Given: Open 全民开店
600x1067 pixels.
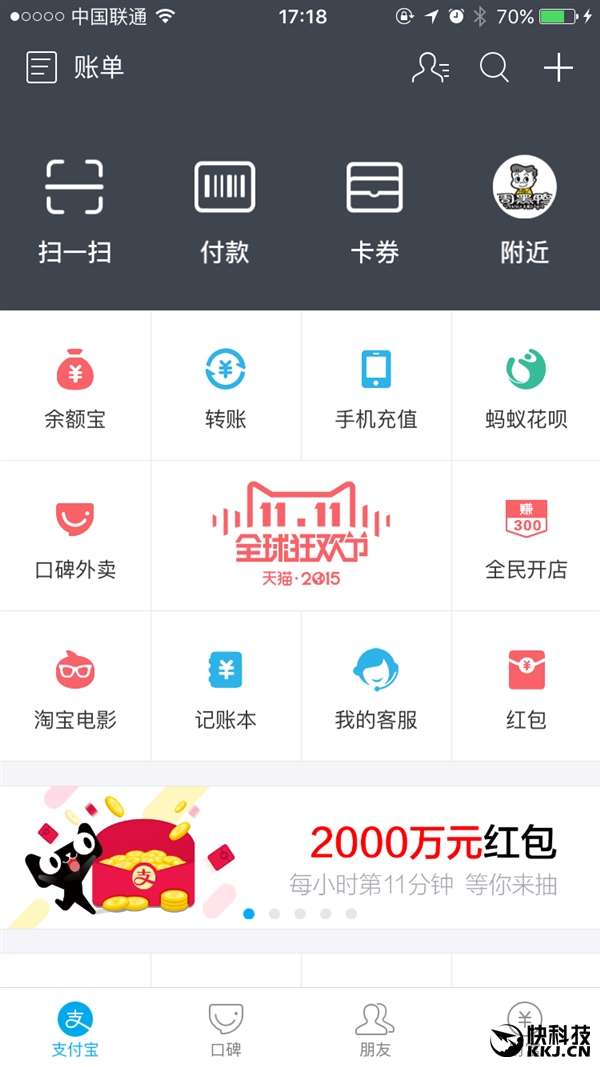Looking at the screenshot, I should click(x=526, y=537).
